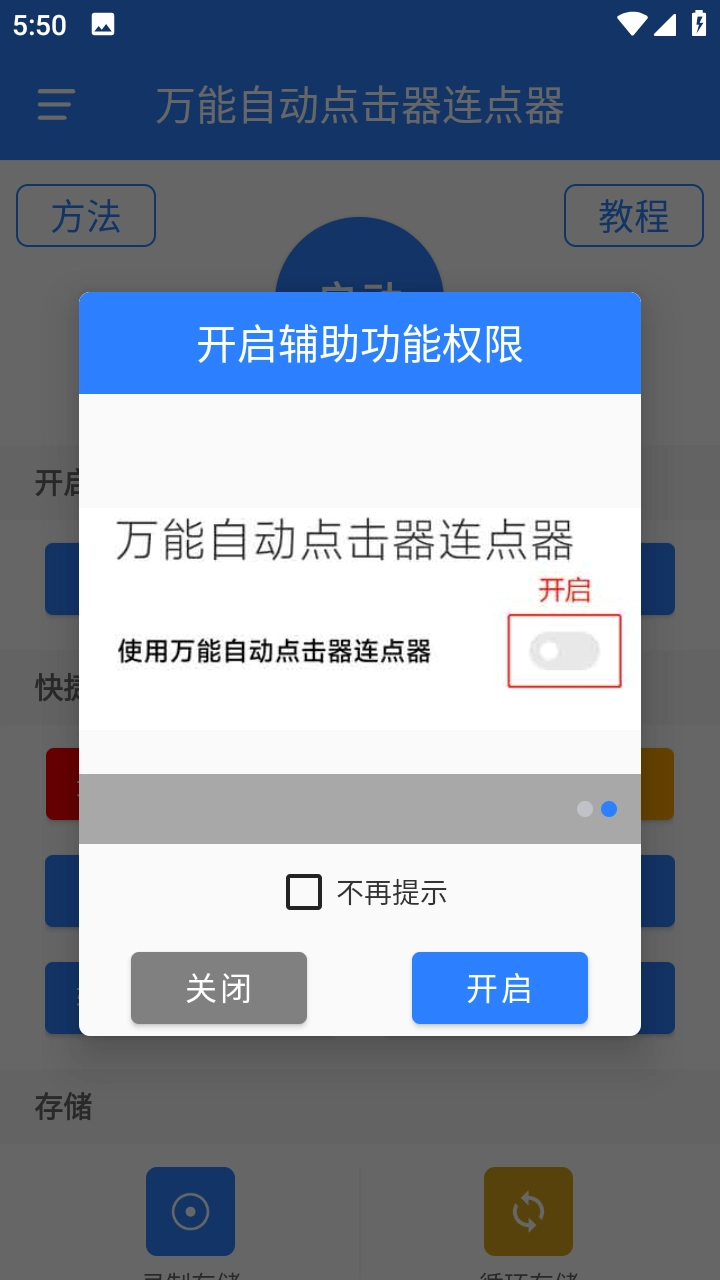The width and height of the screenshot is (720, 1280).
Task: Click the blue 开启 confirm button
Action: tap(500, 988)
